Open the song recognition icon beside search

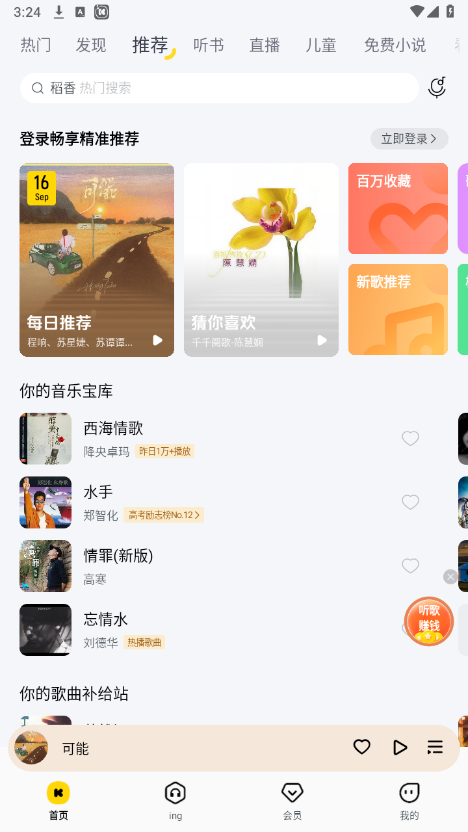[437, 88]
